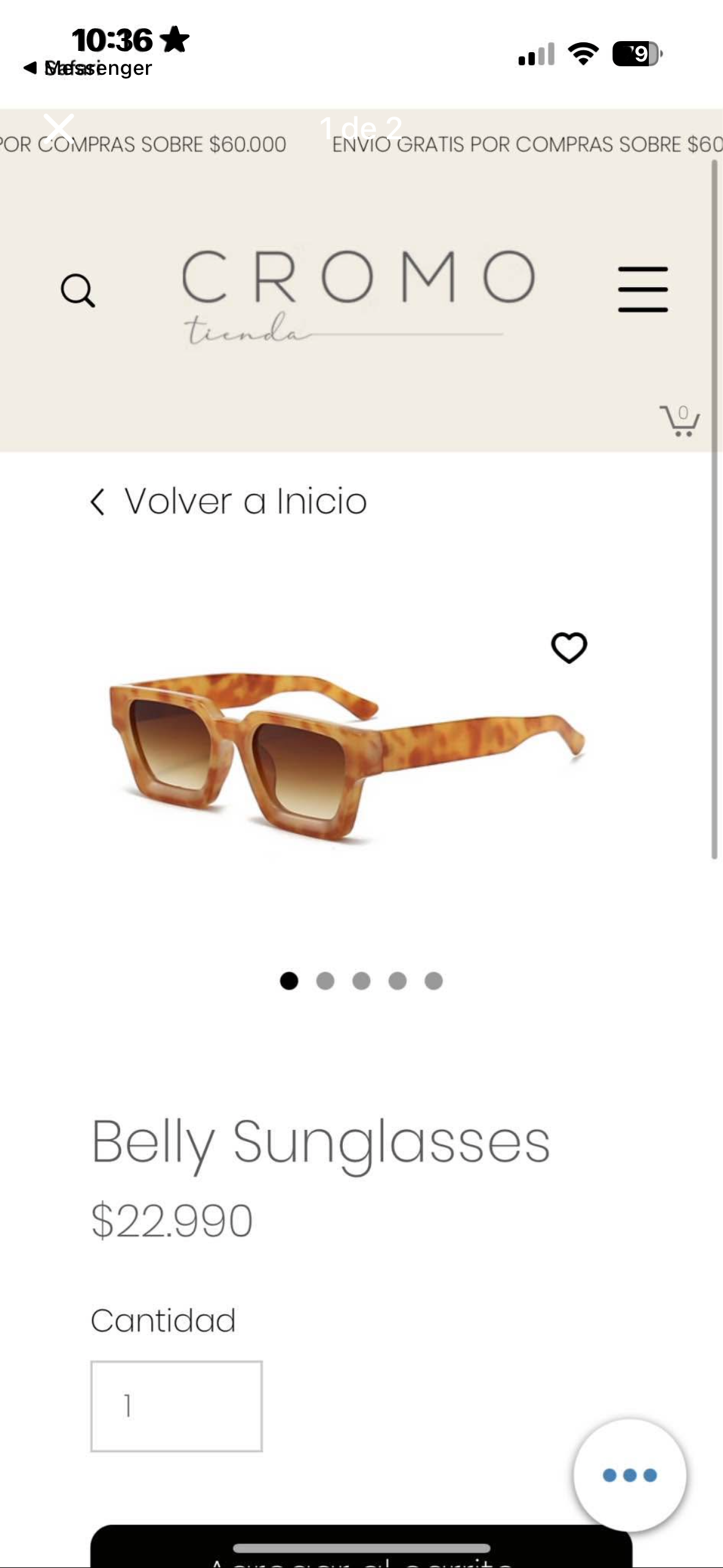The height and width of the screenshot is (1568, 723).
Task: Select the first carousel dot
Action: pyautogui.click(x=288, y=981)
